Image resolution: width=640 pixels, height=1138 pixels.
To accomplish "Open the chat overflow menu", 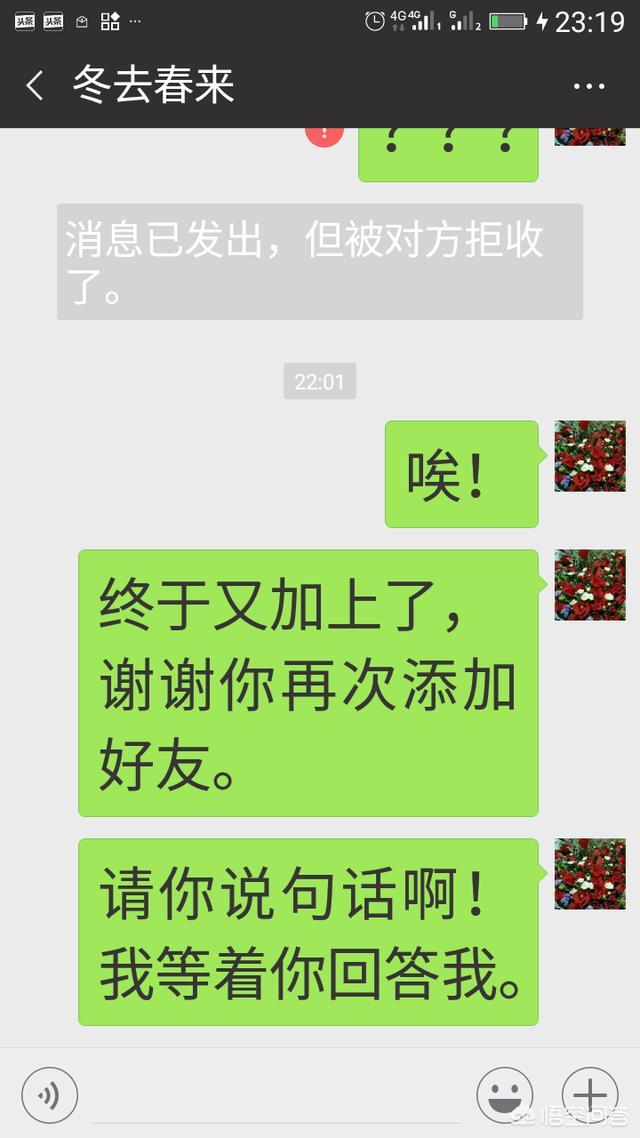I will click(x=588, y=86).
